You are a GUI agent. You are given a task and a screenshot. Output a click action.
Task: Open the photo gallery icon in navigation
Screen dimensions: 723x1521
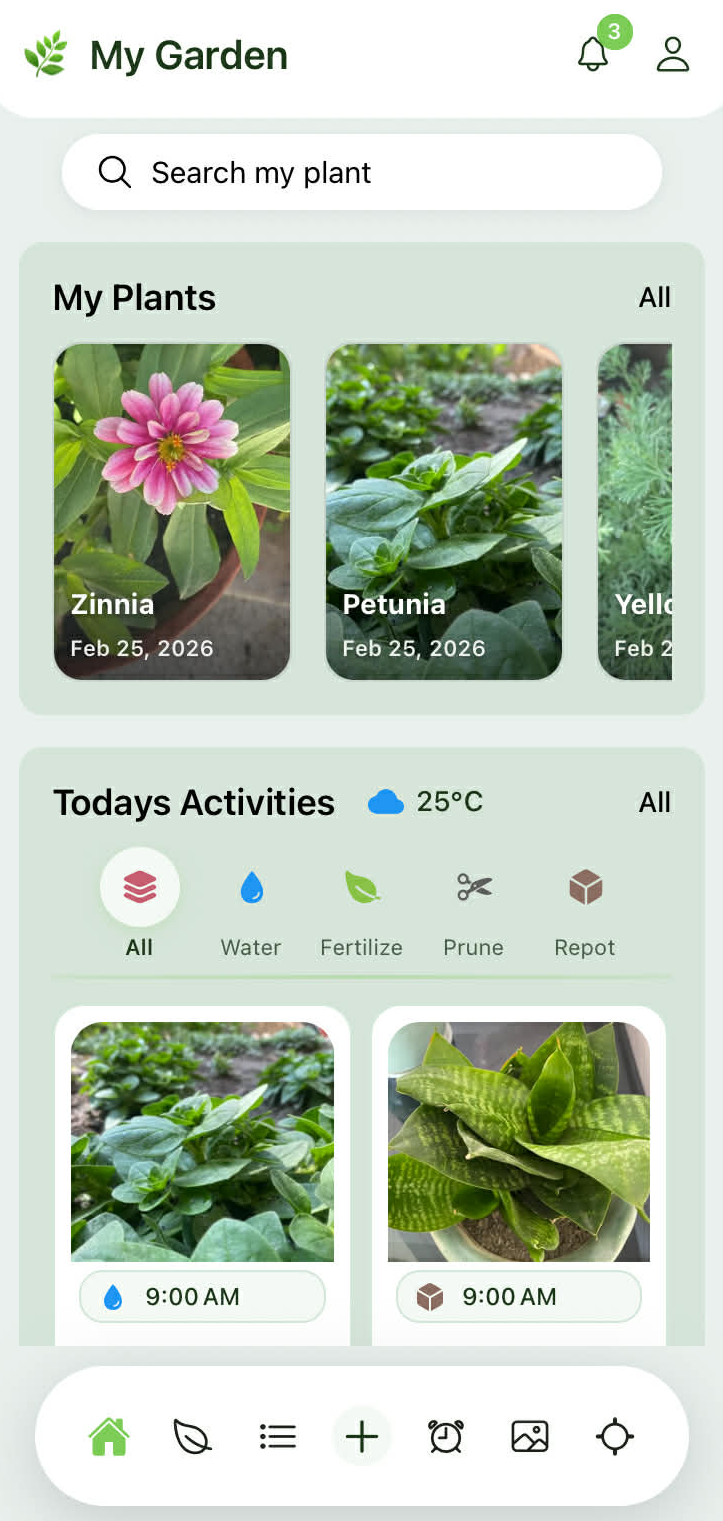tap(529, 1436)
